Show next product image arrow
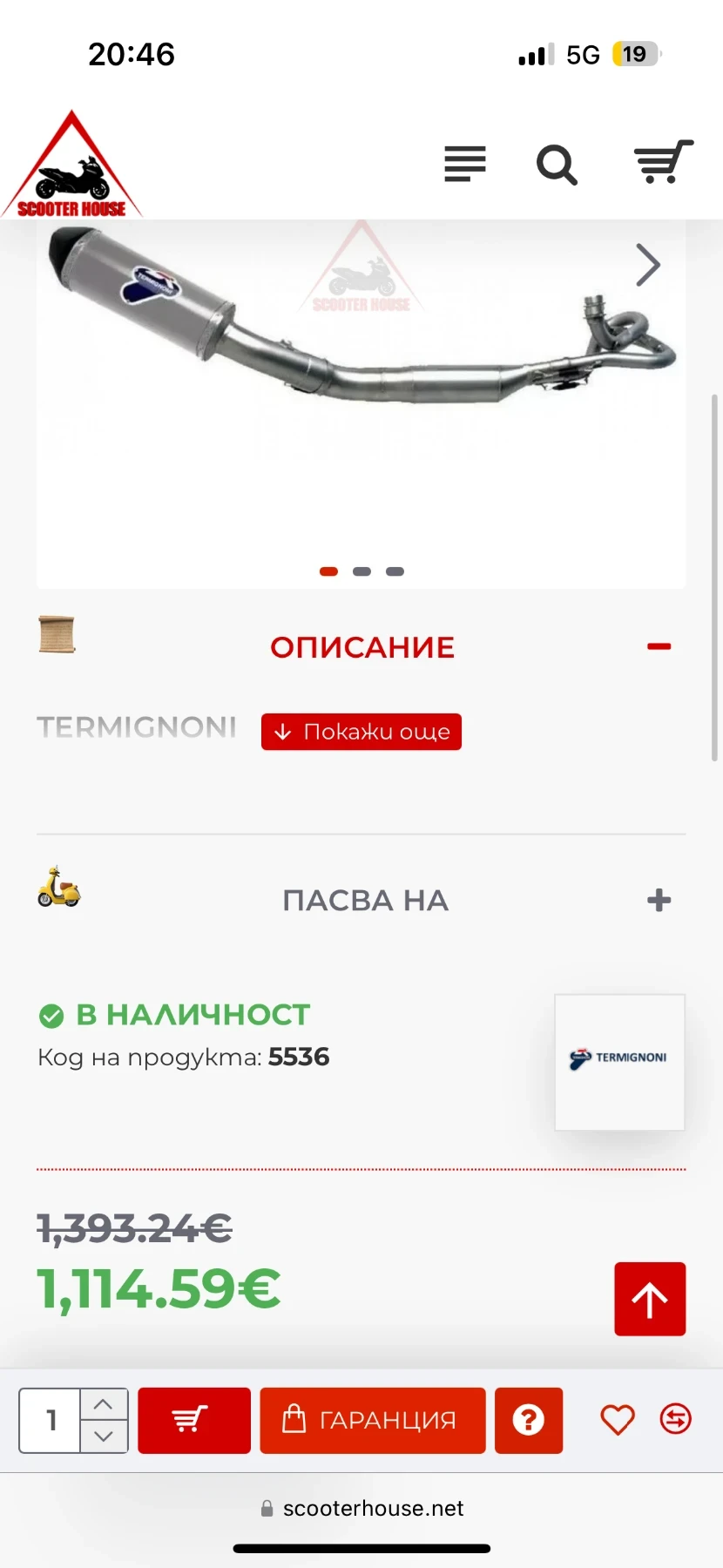The width and height of the screenshot is (723, 1568). [647, 265]
